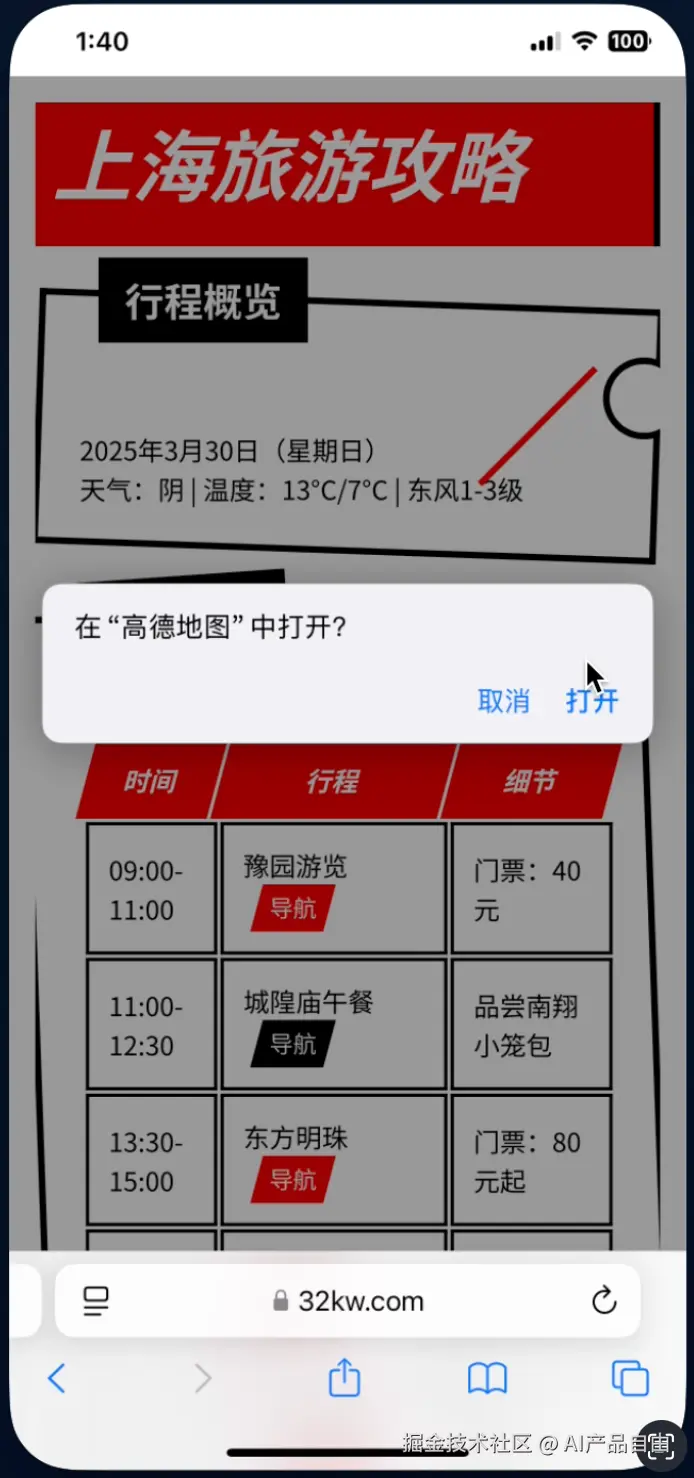
Task: Tap 导航 under 豫园游览
Action: point(293,909)
